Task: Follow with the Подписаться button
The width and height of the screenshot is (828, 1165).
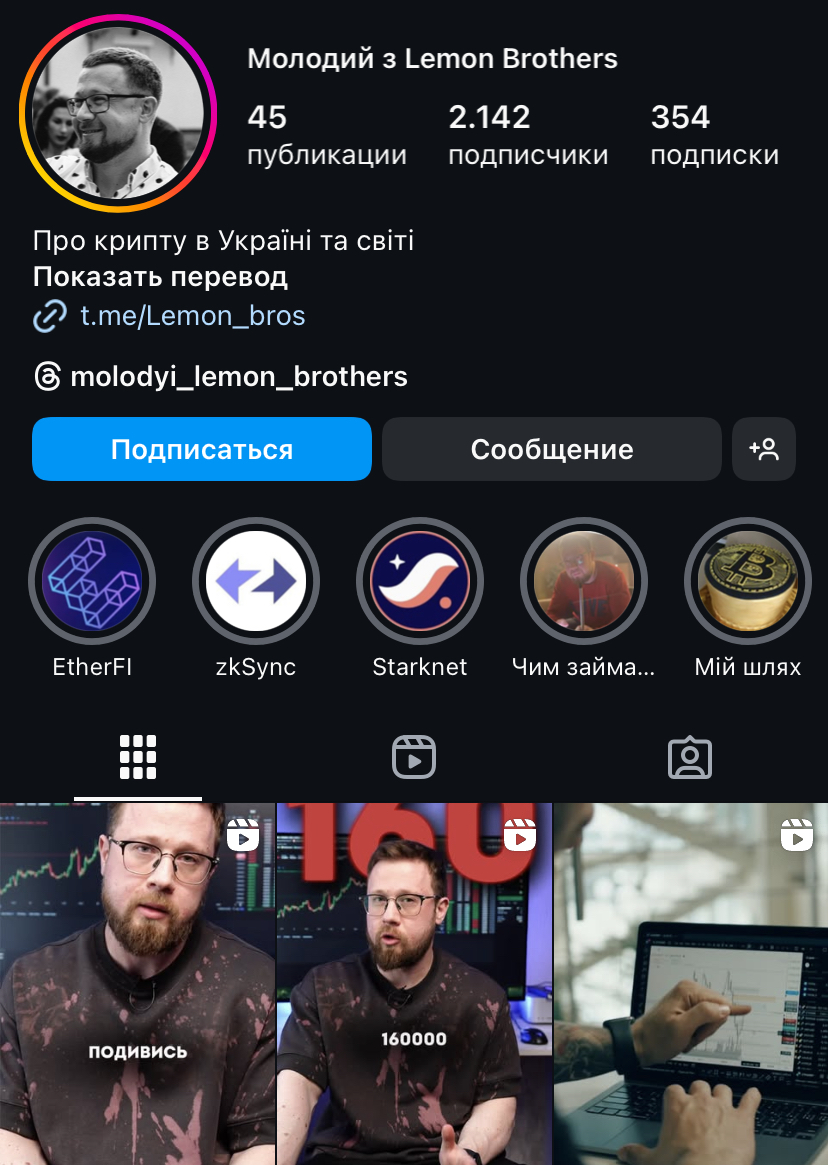Action: [x=202, y=449]
